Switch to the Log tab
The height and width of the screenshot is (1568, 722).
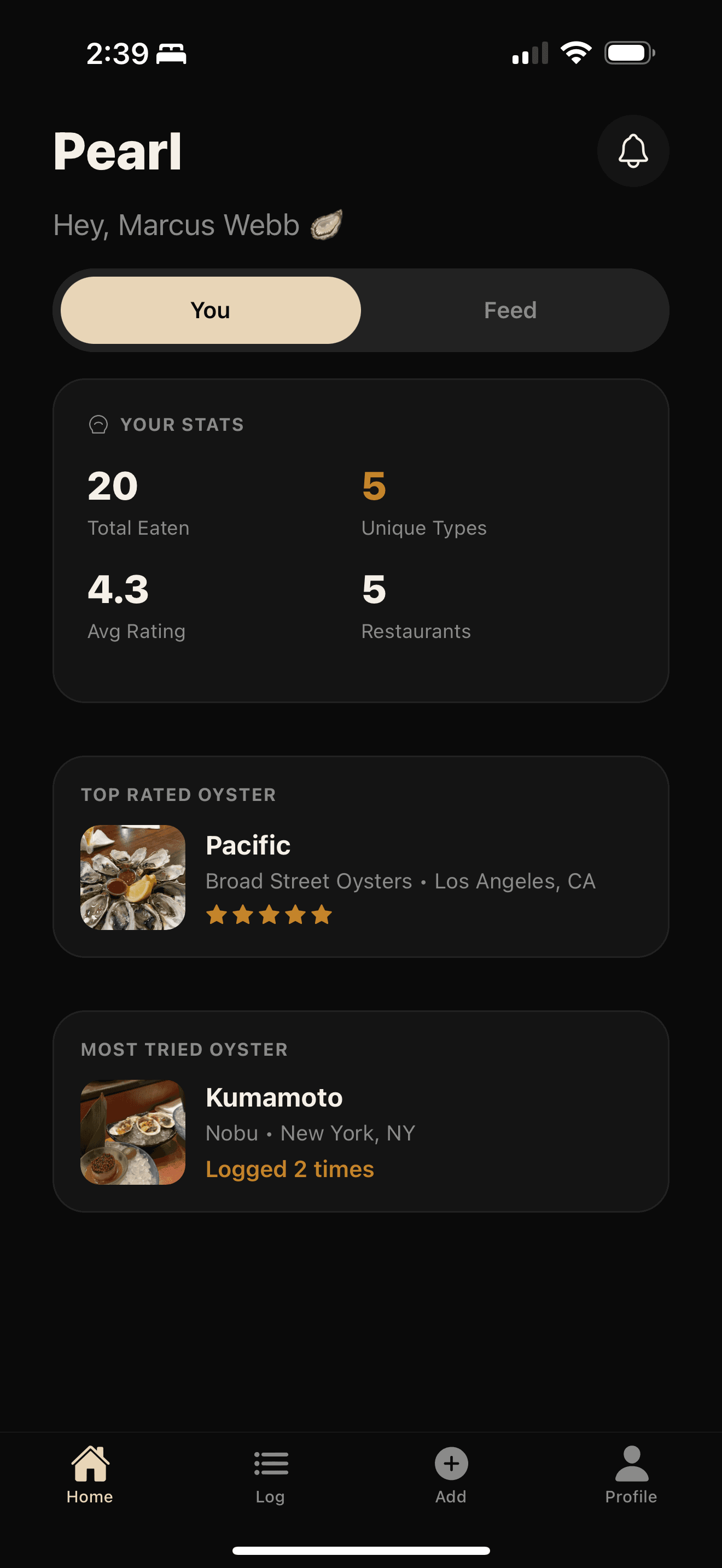pos(270,1475)
